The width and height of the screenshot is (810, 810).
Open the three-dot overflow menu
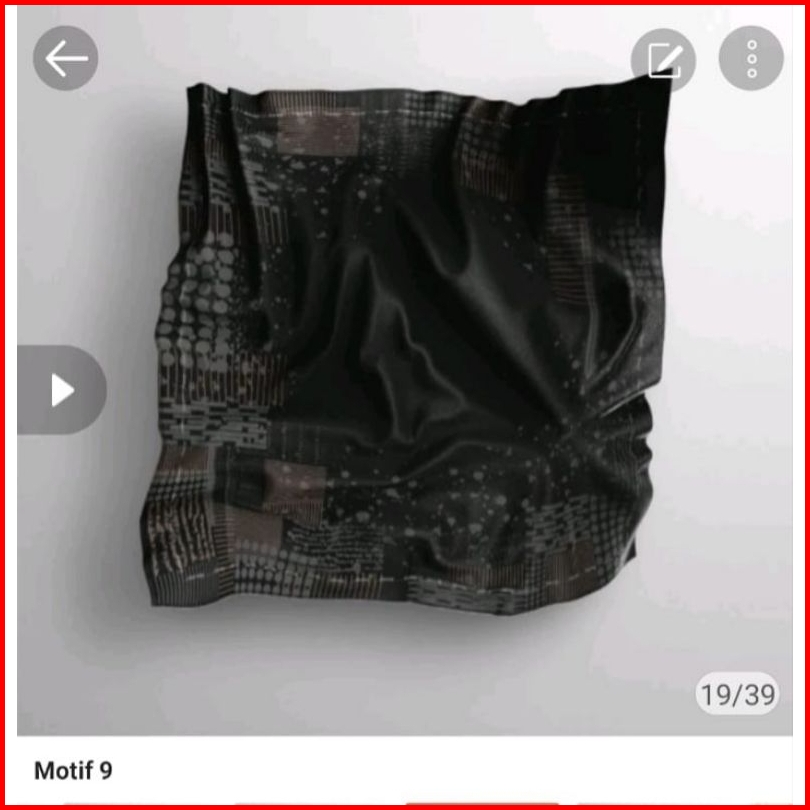[751, 59]
